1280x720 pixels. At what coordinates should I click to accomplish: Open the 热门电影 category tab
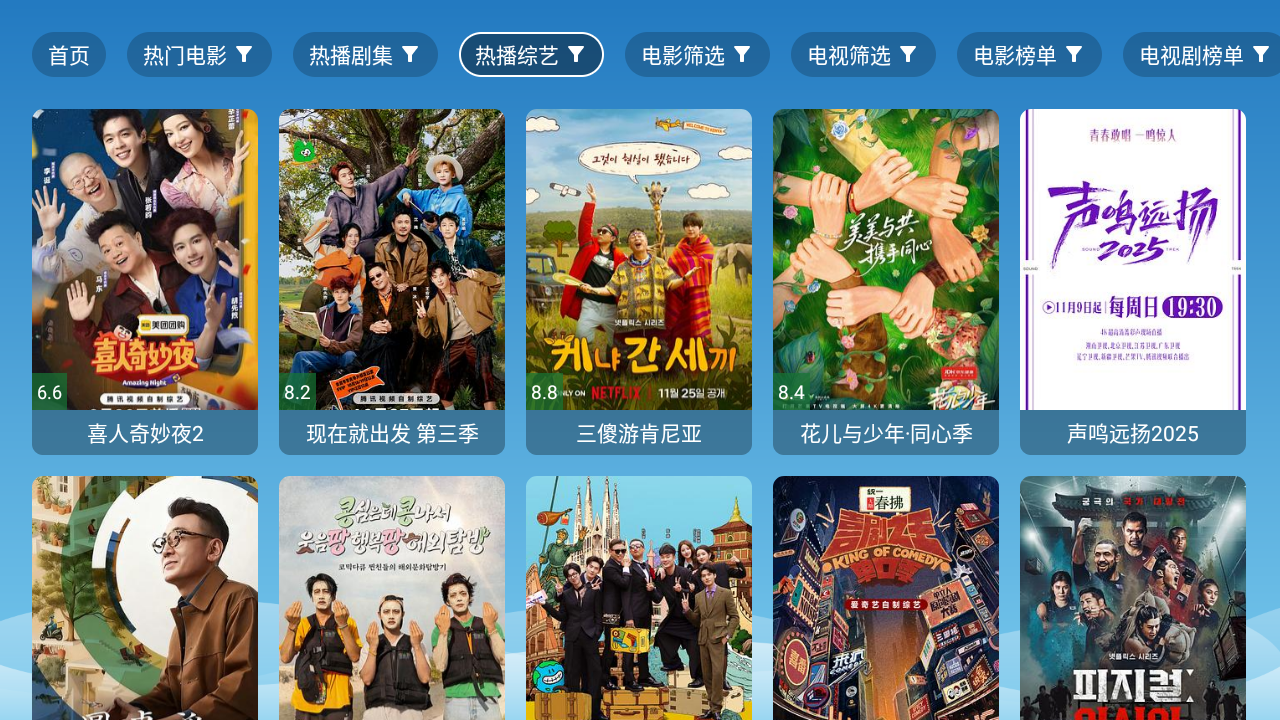point(199,55)
